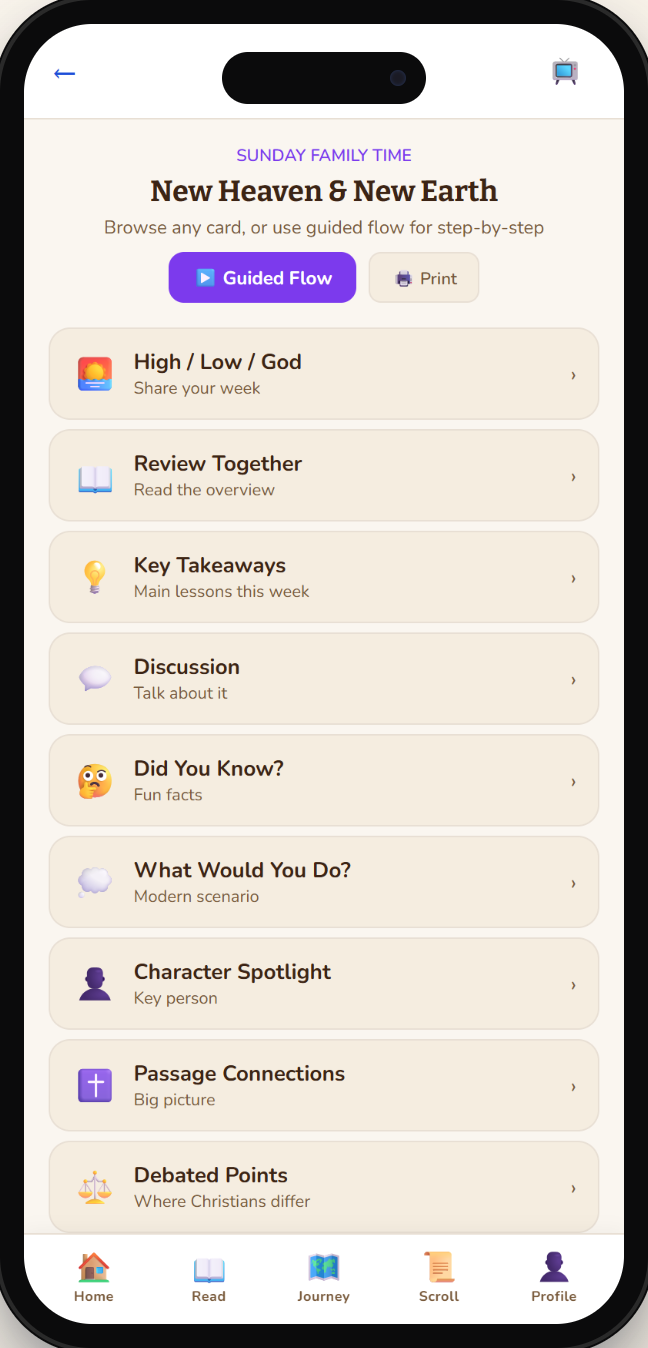Open the Review Together card
648x1348 pixels.
tap(323, 476)
